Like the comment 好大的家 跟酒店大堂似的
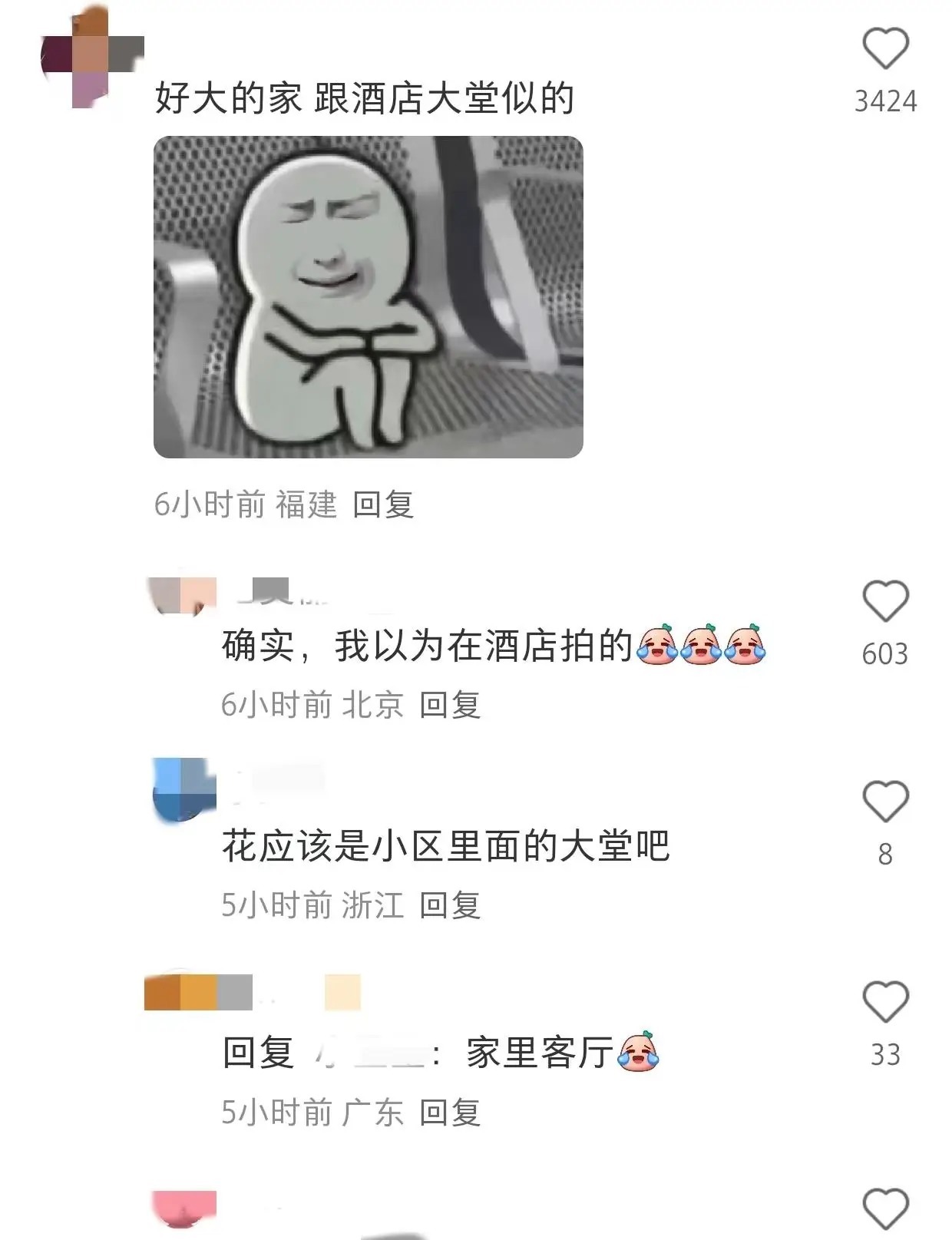The height and width of the screenshot is (1240, 952). click(x=885, y=49)
